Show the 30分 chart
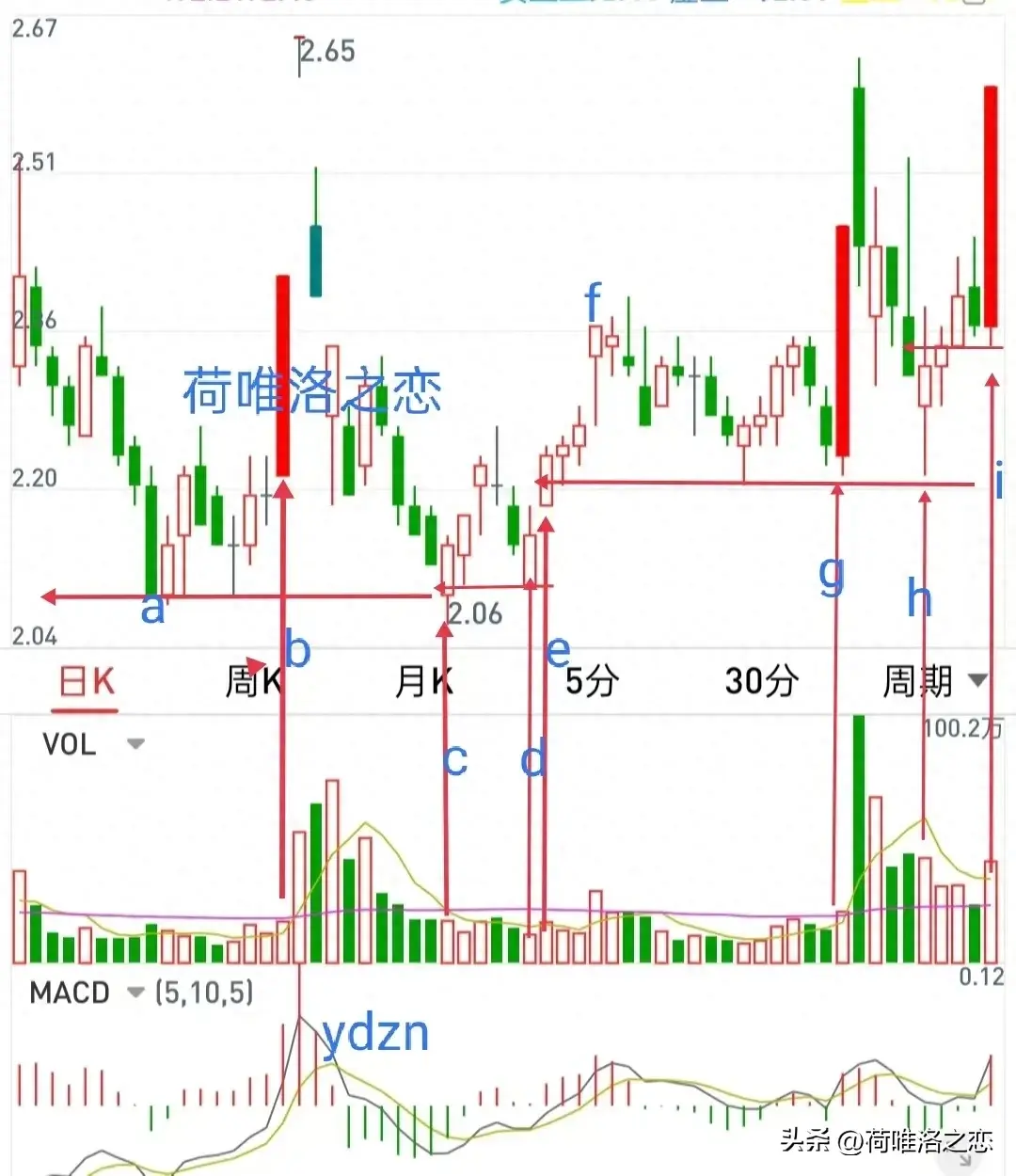 (761, 681)
